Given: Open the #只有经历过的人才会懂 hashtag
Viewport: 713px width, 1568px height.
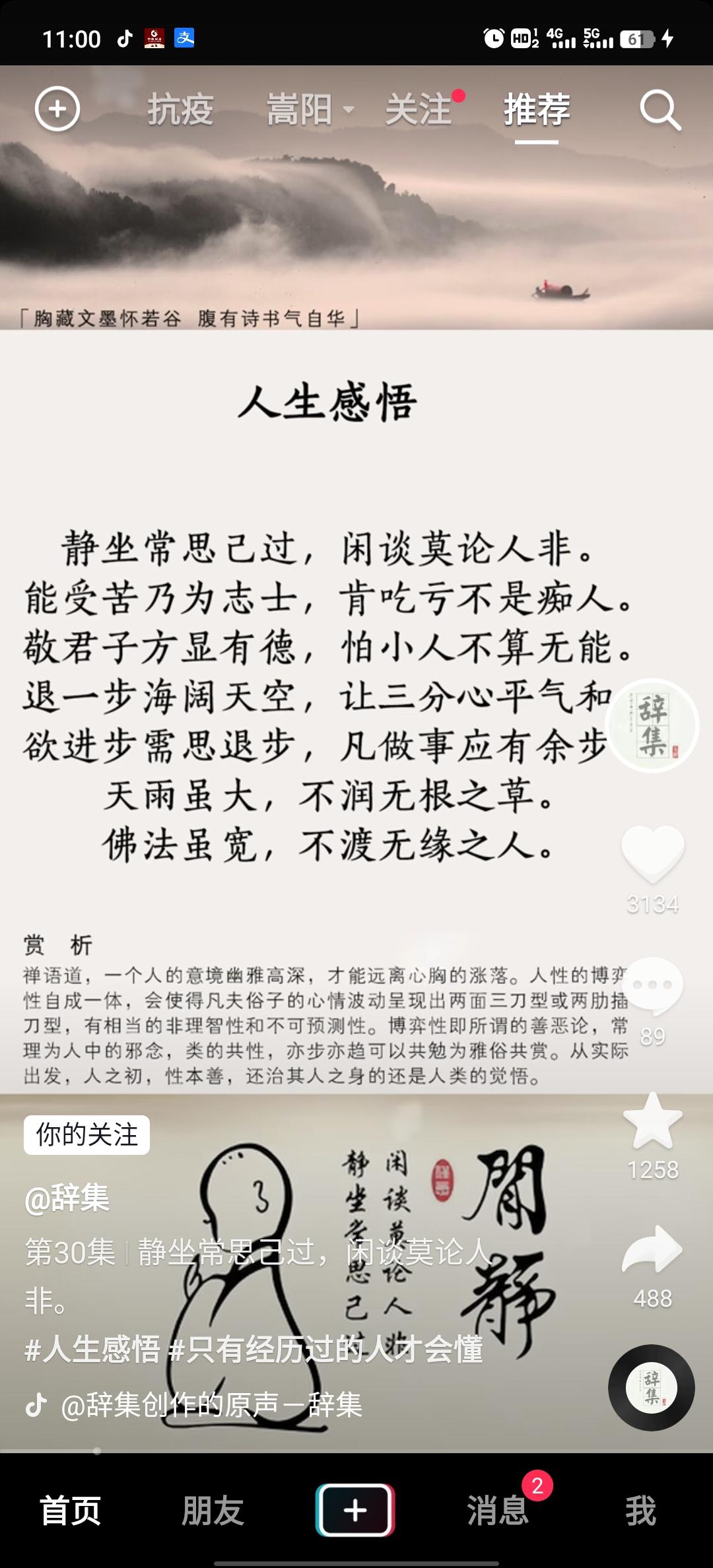Looking at the screenshot, I should (x=325, y=1349).
